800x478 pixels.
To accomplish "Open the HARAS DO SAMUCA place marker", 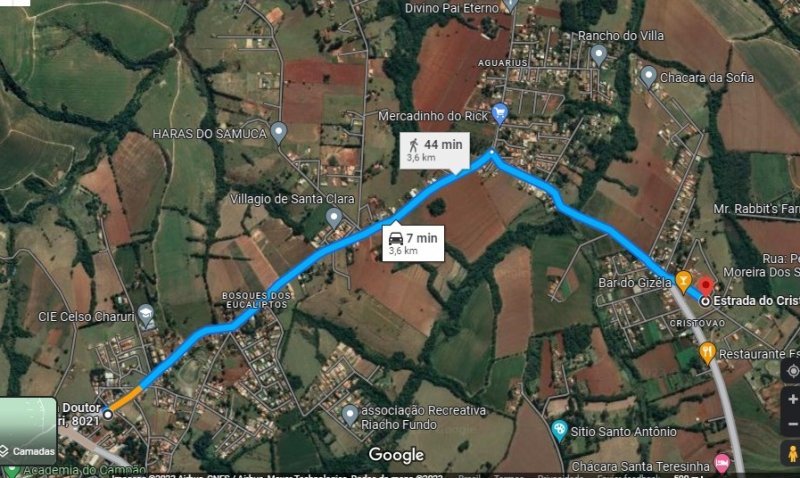I will point(279,132).
